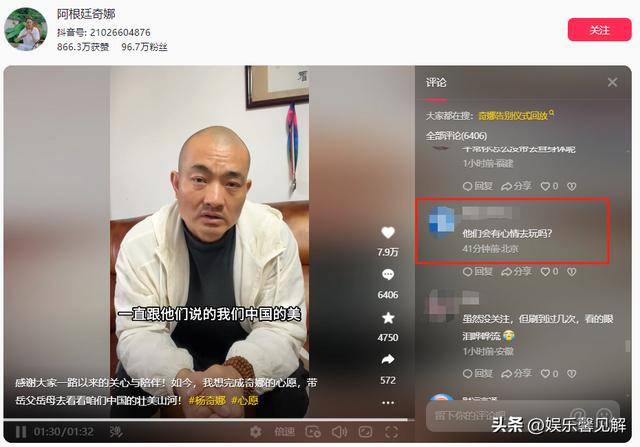Open comments via the 6406 bubble icon

[388, 275]
